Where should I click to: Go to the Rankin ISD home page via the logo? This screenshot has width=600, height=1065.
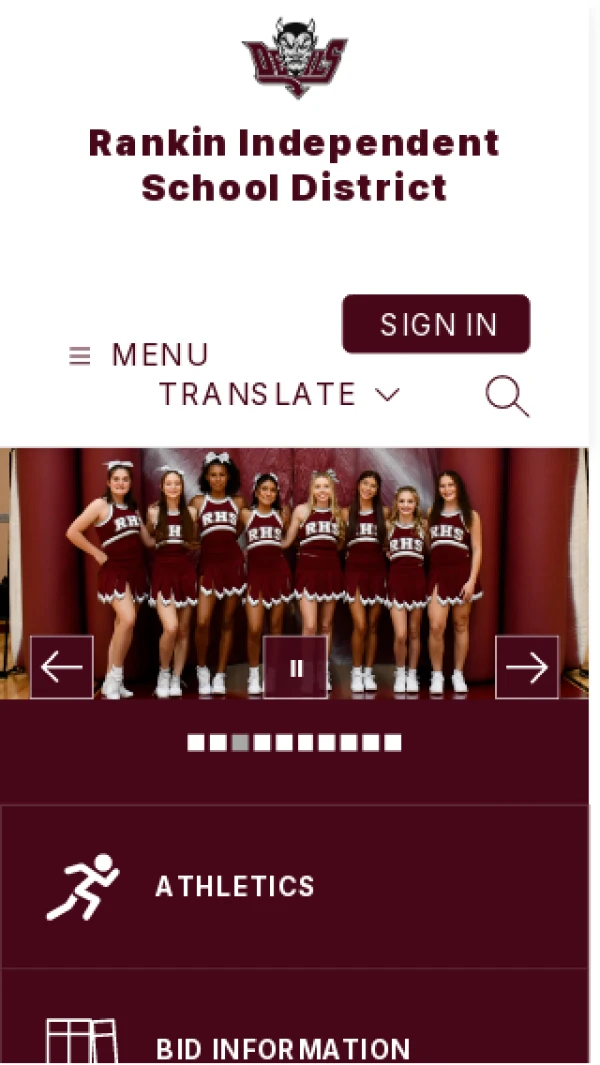pyautogui.click(x=294, y=58)
